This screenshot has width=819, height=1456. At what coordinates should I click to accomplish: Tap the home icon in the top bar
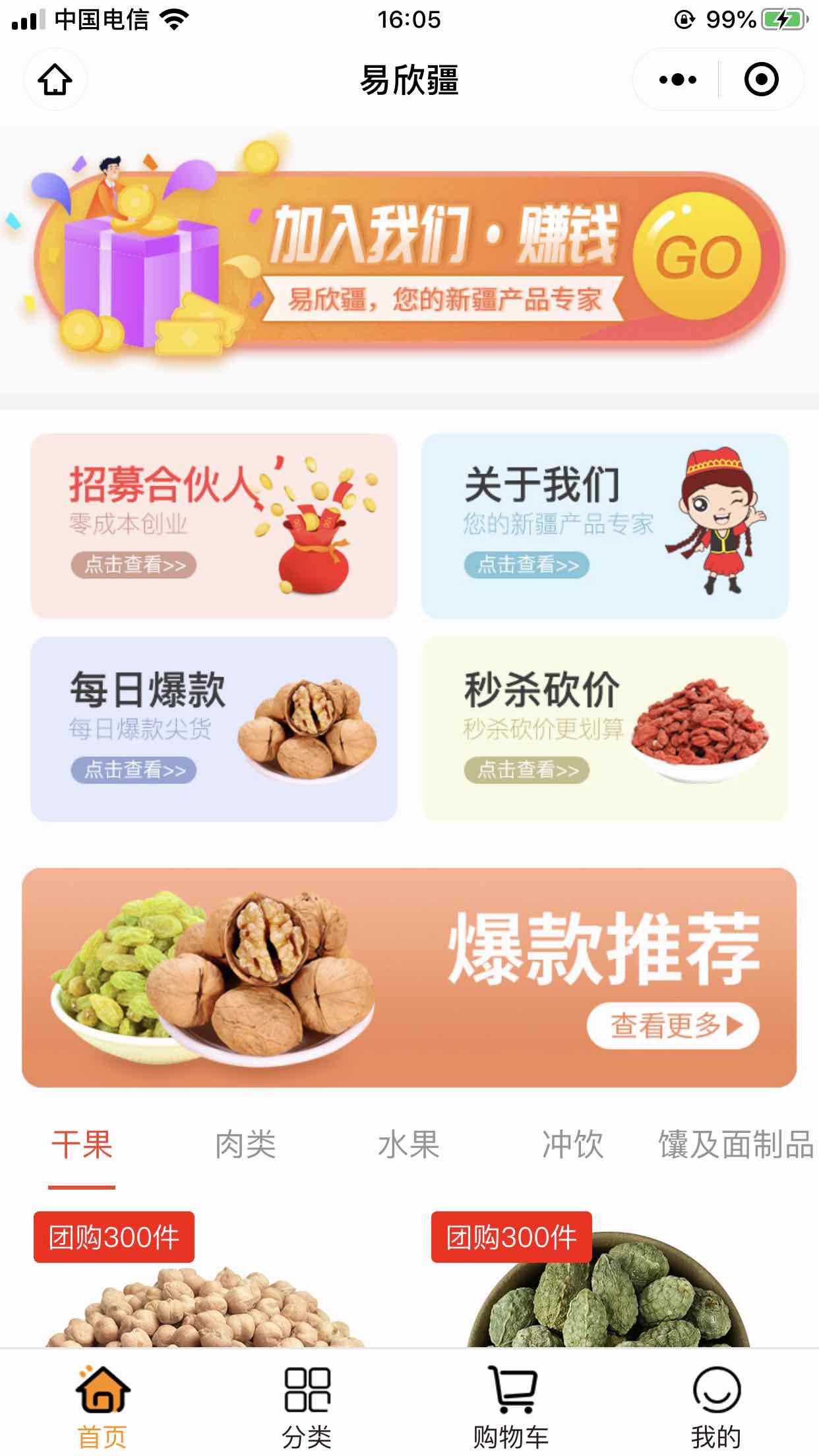coord(55,80)
